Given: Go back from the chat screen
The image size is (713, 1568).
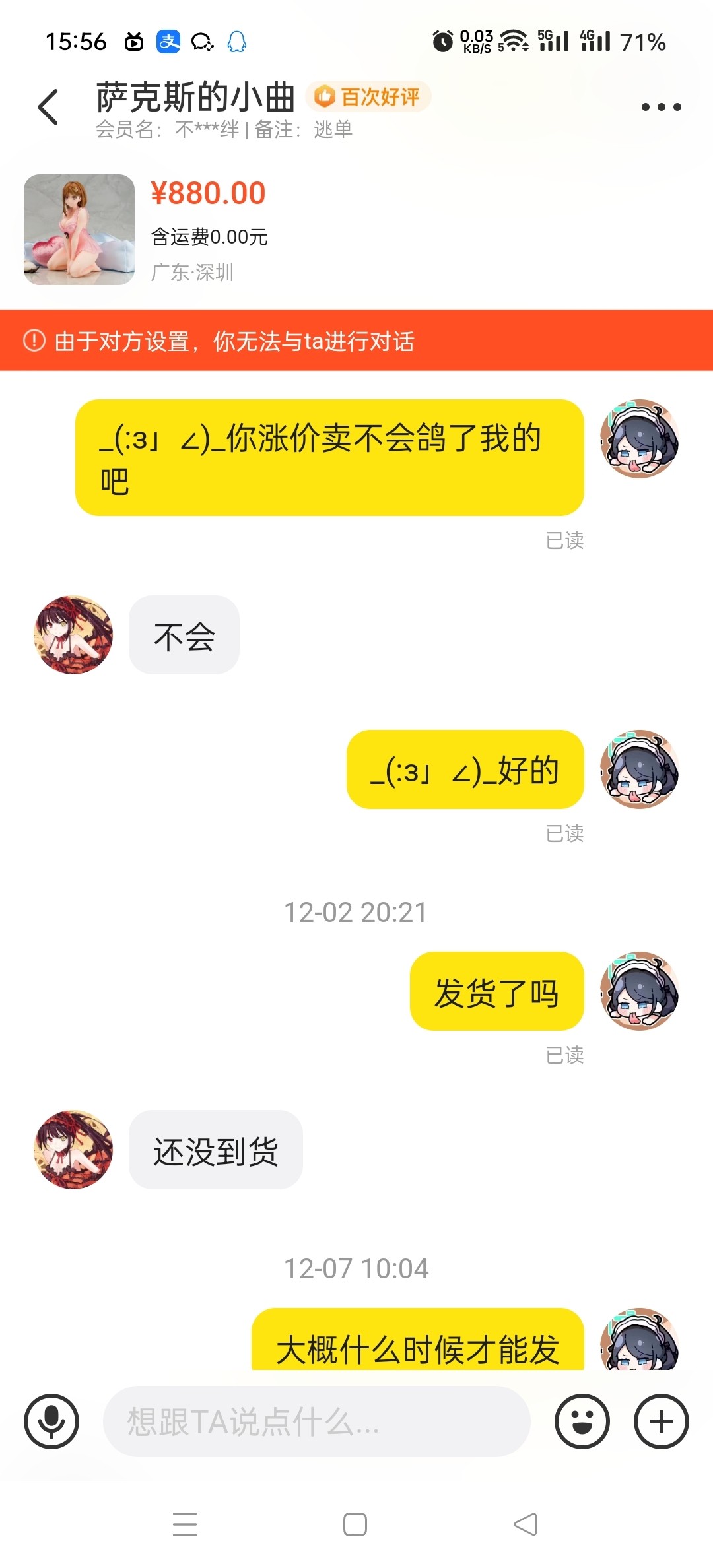Looking at the screenshot, I should 48,107.
